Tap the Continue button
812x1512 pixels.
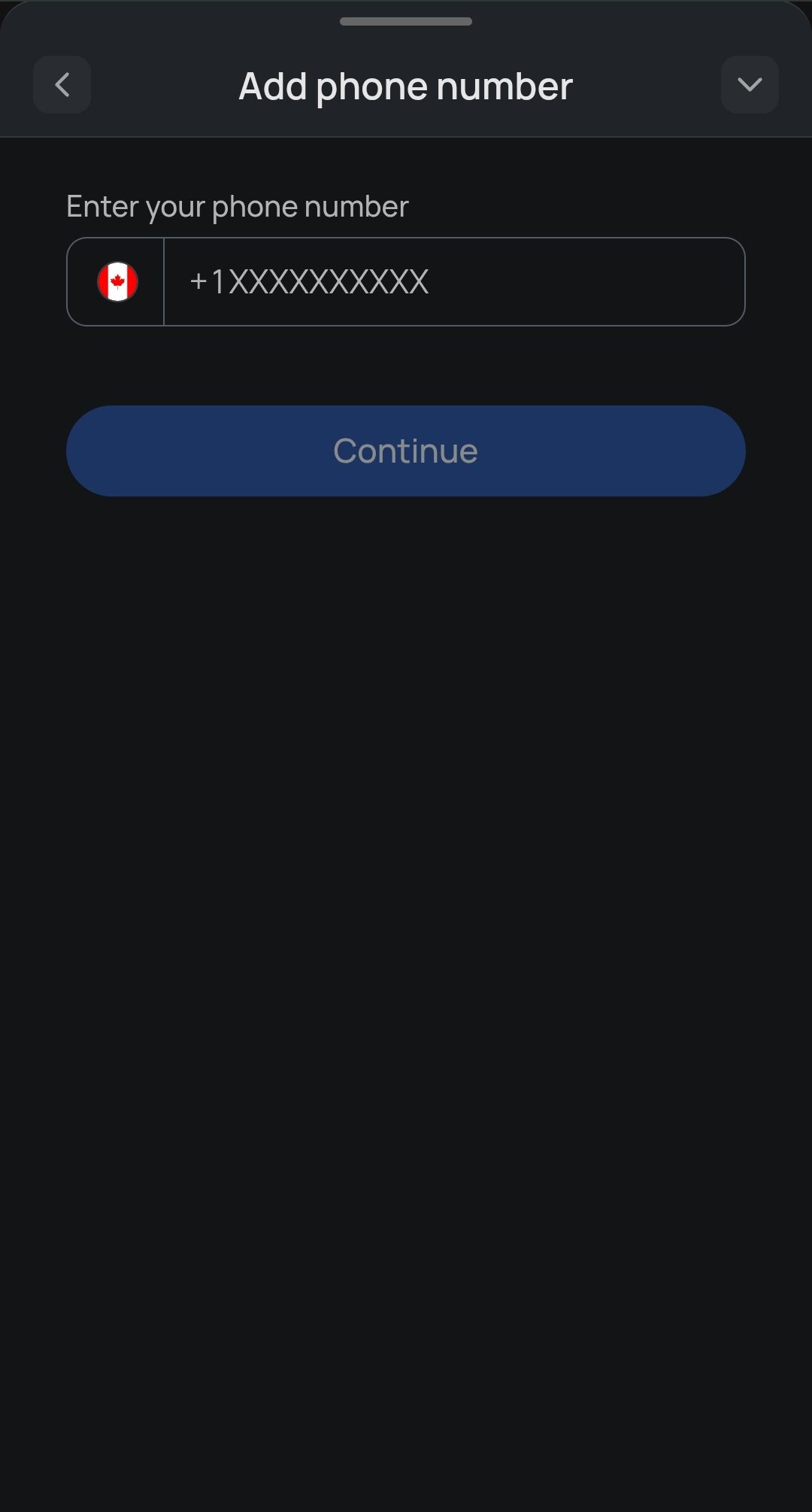pyautogui.click(x=406, y=451)
